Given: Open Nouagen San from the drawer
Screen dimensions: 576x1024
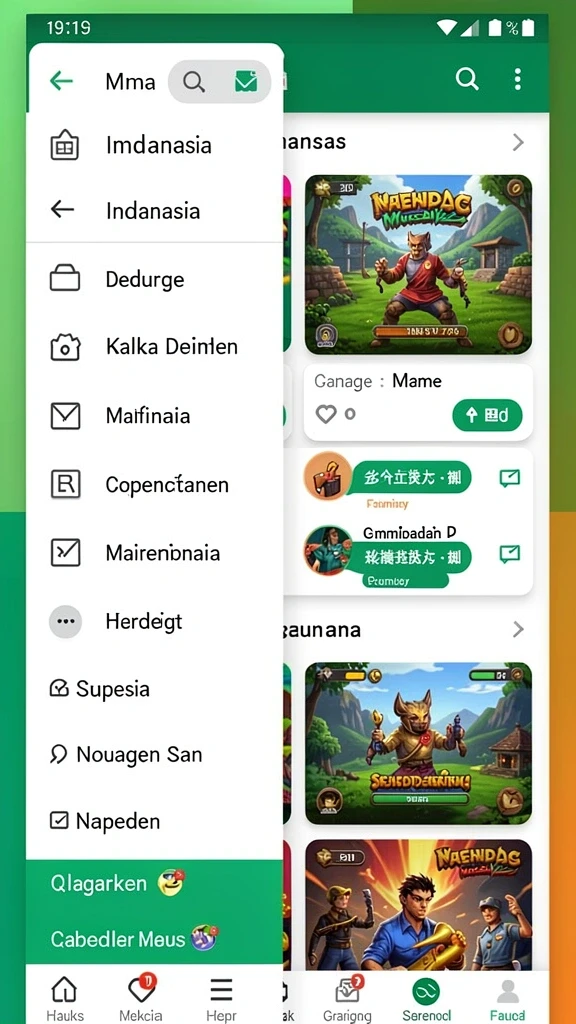Looking at the screenshot, I should (x=155, y=755).
